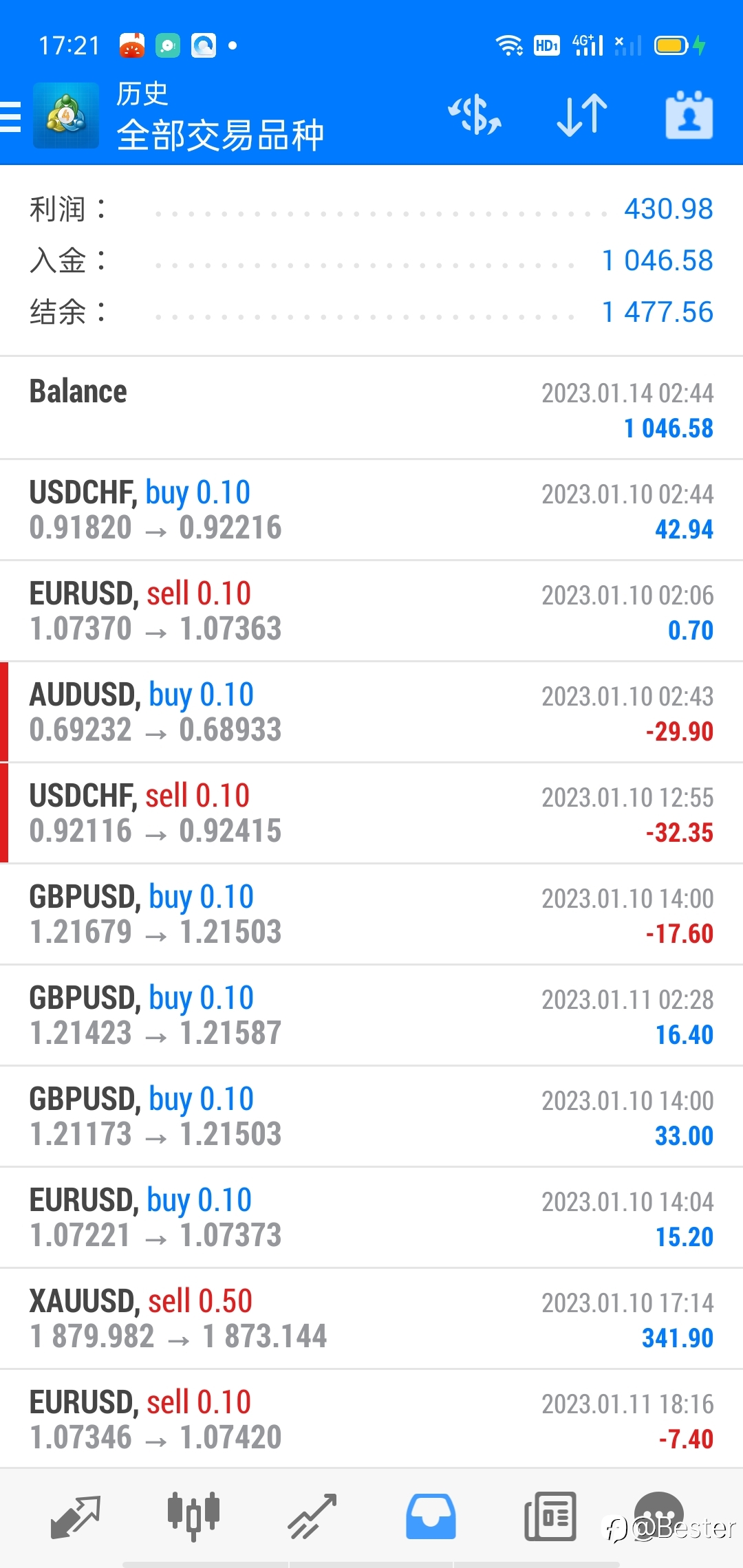Image resolution: width=743 pixels, height=1568 pixels.
Task: Switch to the trade tab
Action: coord(312,1516)
